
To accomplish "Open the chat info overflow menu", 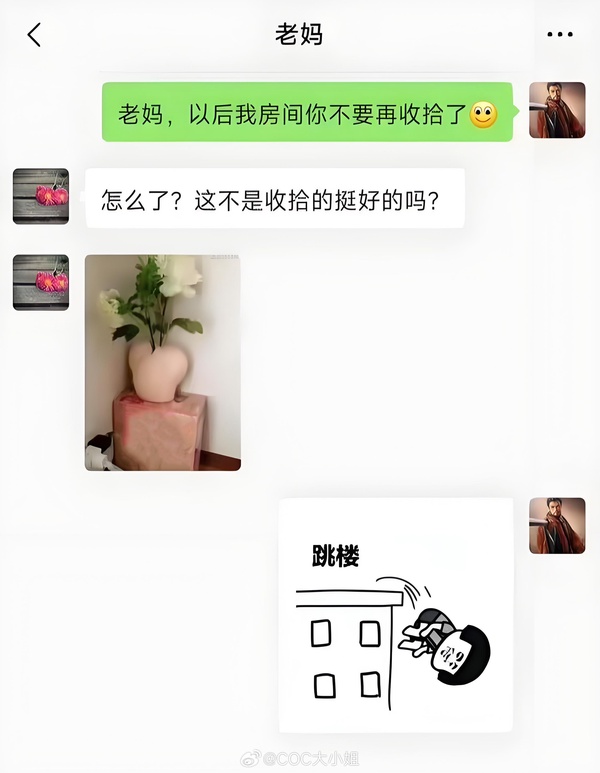I will [560, 35].
